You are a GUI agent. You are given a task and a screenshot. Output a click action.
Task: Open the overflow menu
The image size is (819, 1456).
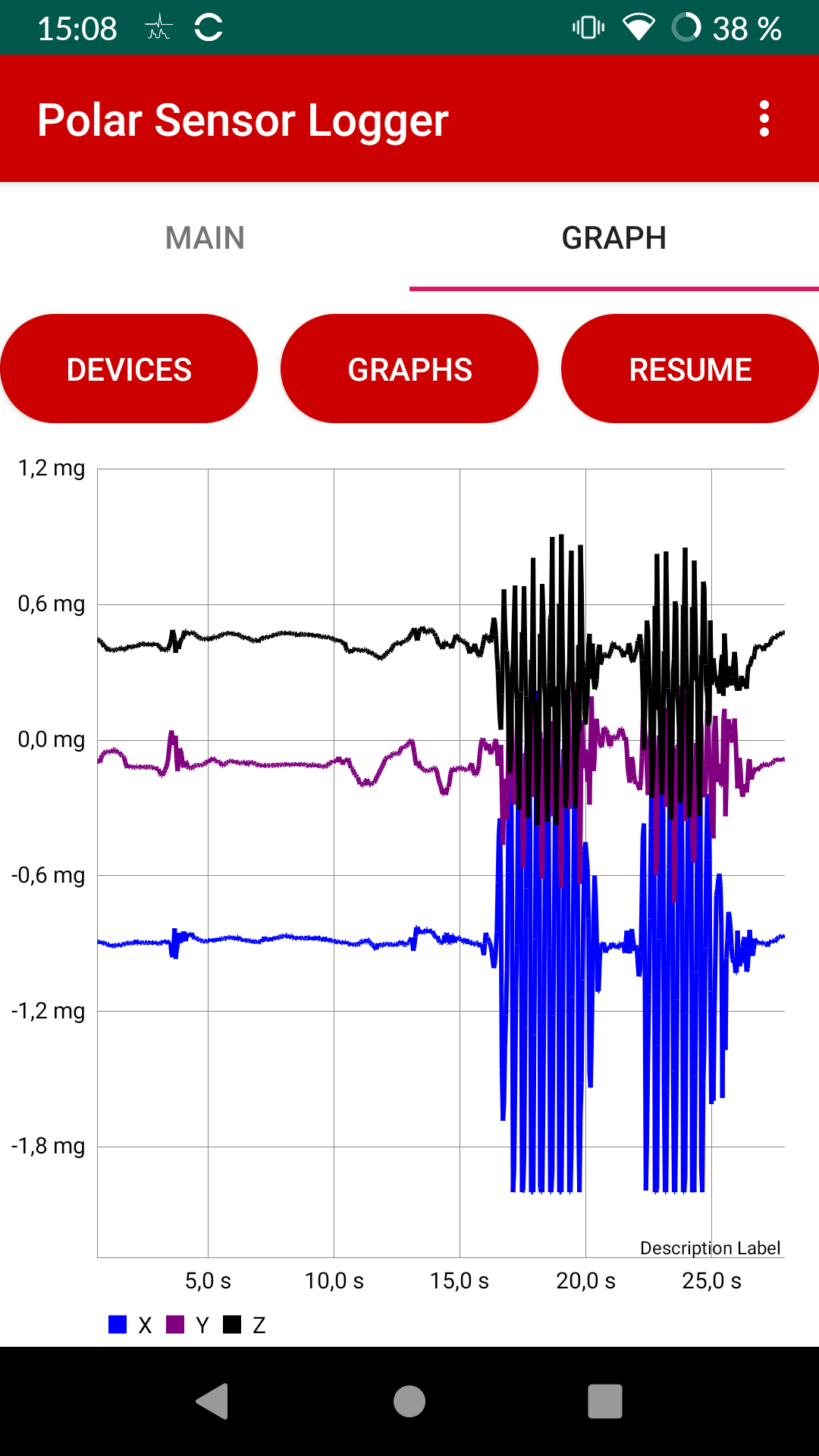pyautogui.click(x=764, y=119)
